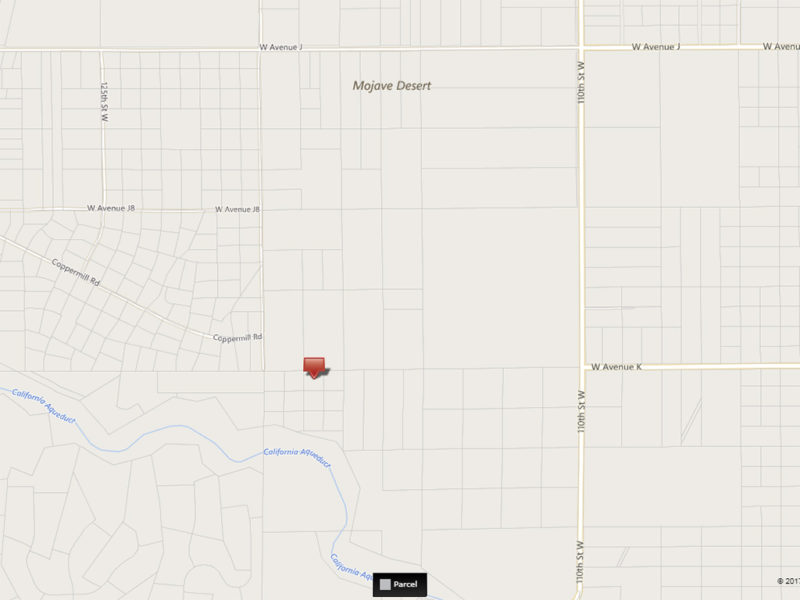Tap the red location marker on the map
Screen dimensions: 800x600
coord(315,366)
